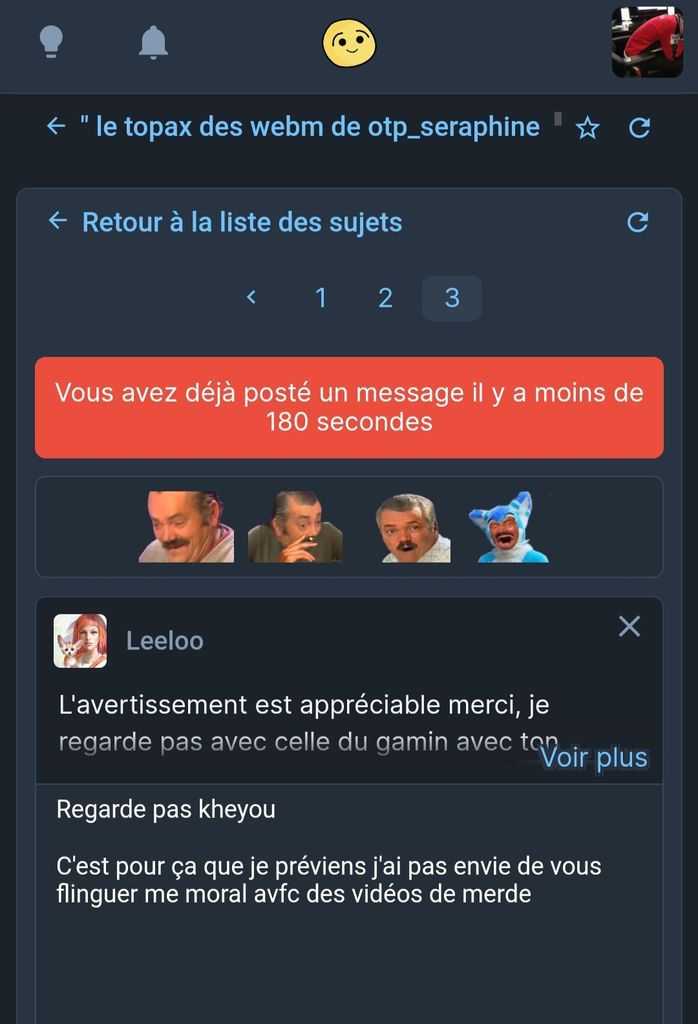The width and height of the screenshot is (698, 1024).
Task: Open the profile avatar menu
Action: (647, 42)
